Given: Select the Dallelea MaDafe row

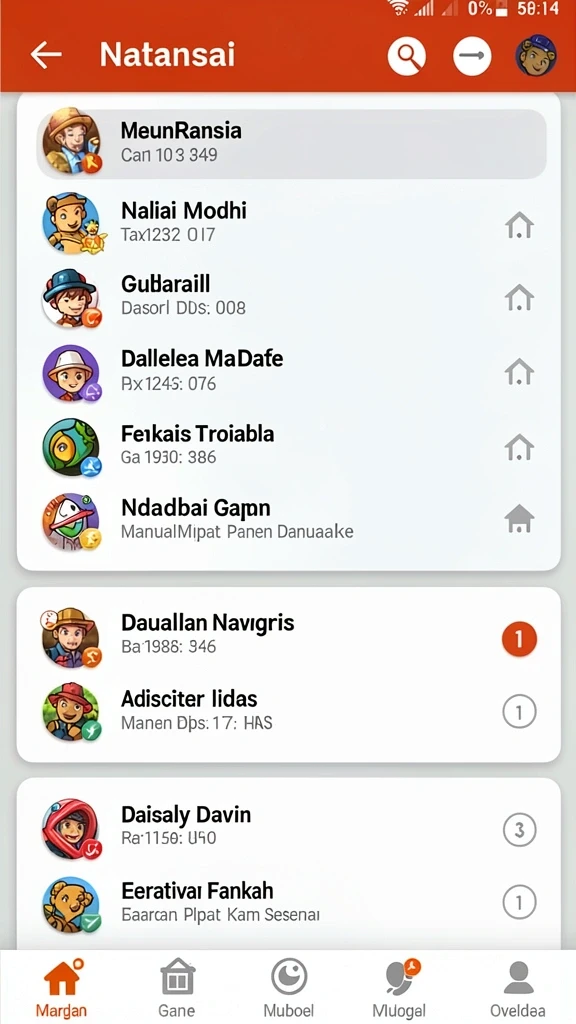Looking at the screenshot, I should click(288, 372).
